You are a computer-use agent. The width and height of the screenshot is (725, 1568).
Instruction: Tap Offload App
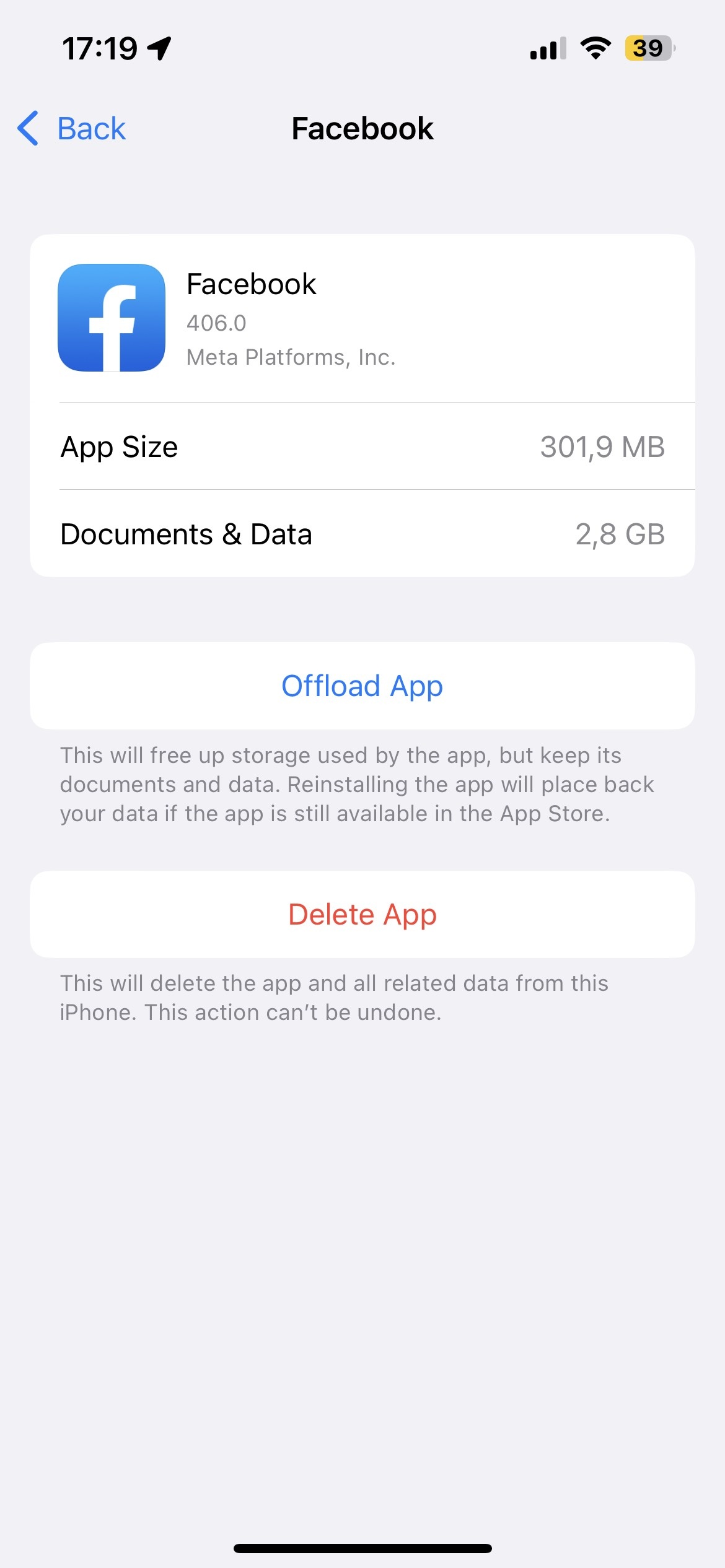[362, 686]
